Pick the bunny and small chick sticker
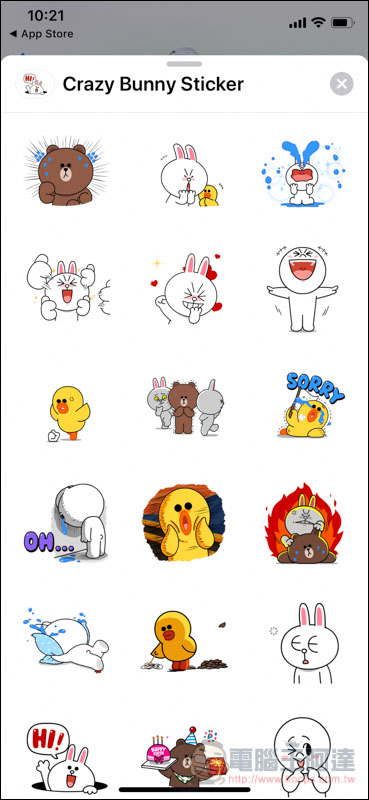 tap(188, 174)
